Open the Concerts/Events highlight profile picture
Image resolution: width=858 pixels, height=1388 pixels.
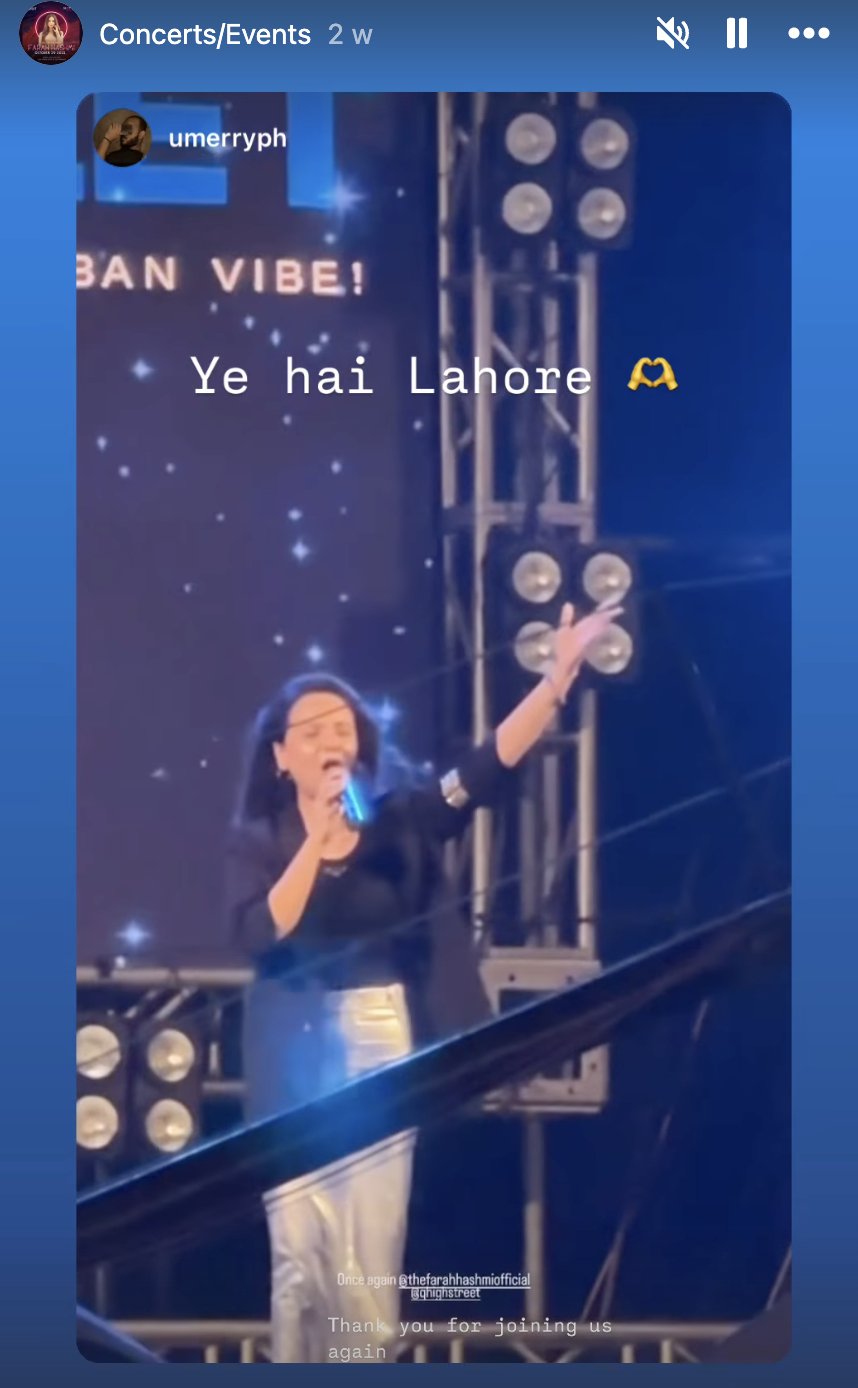(51, 35)
